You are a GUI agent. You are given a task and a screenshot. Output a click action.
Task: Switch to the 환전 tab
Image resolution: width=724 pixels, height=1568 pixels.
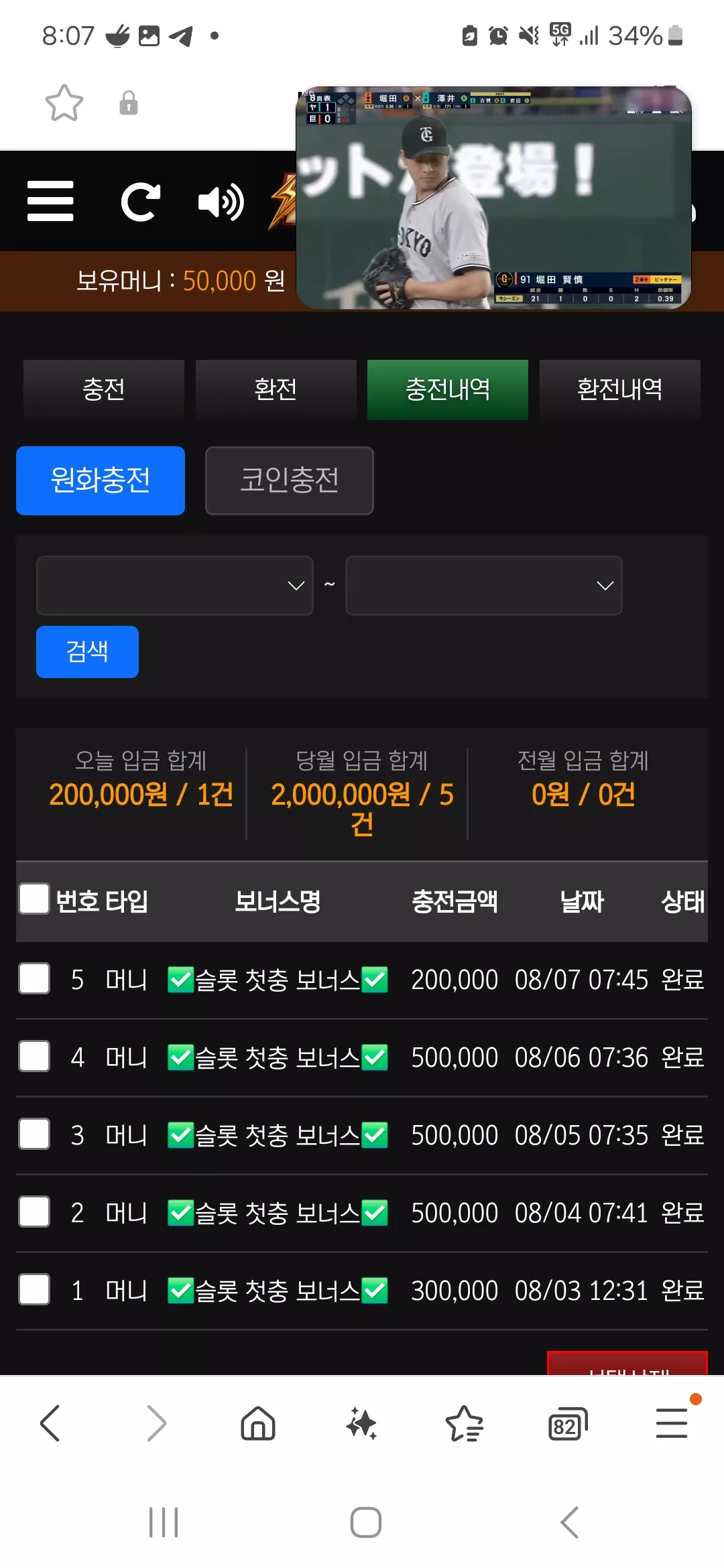[x=276, y=390]
